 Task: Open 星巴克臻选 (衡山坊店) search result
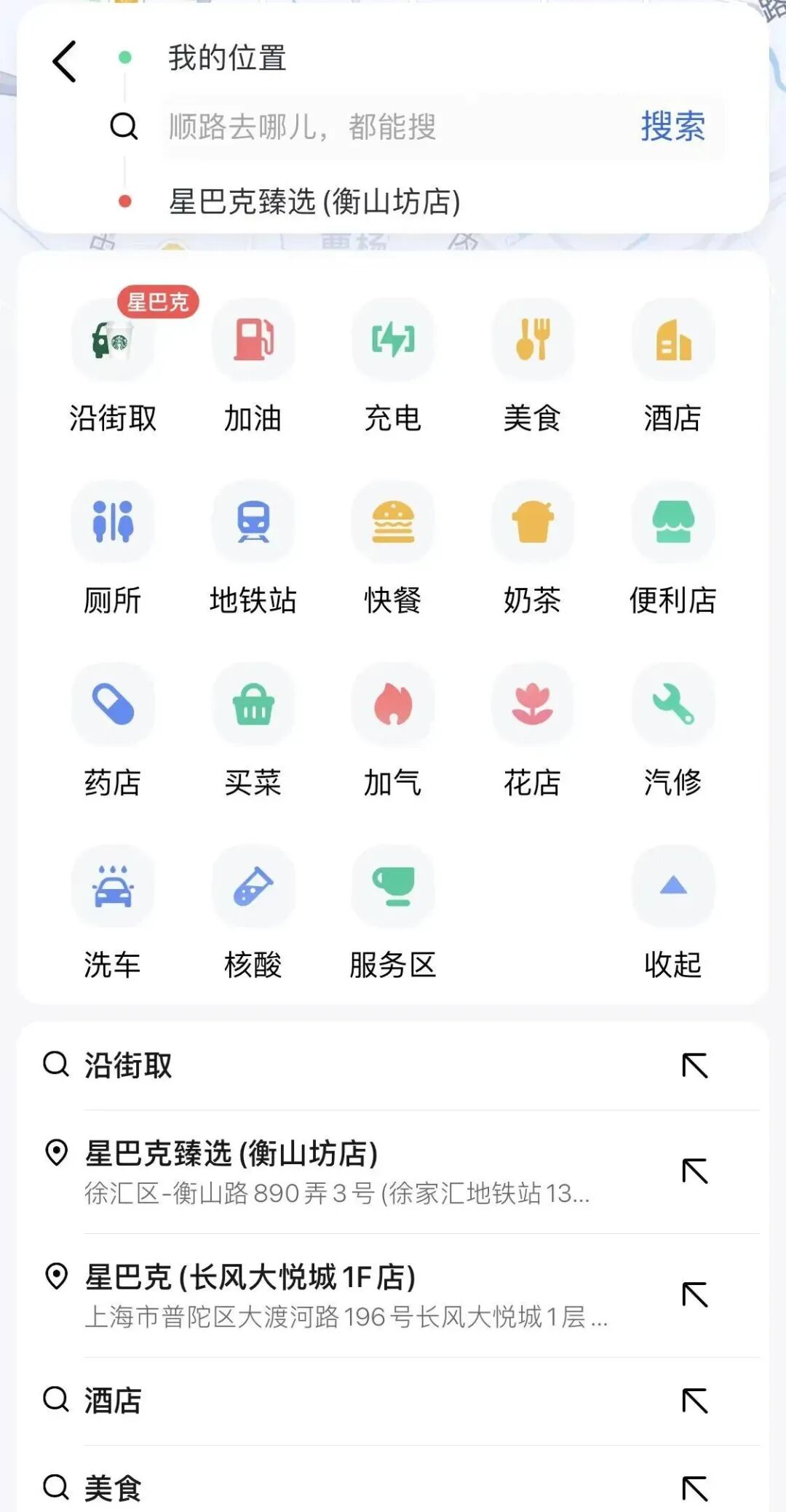(335, 1171)
